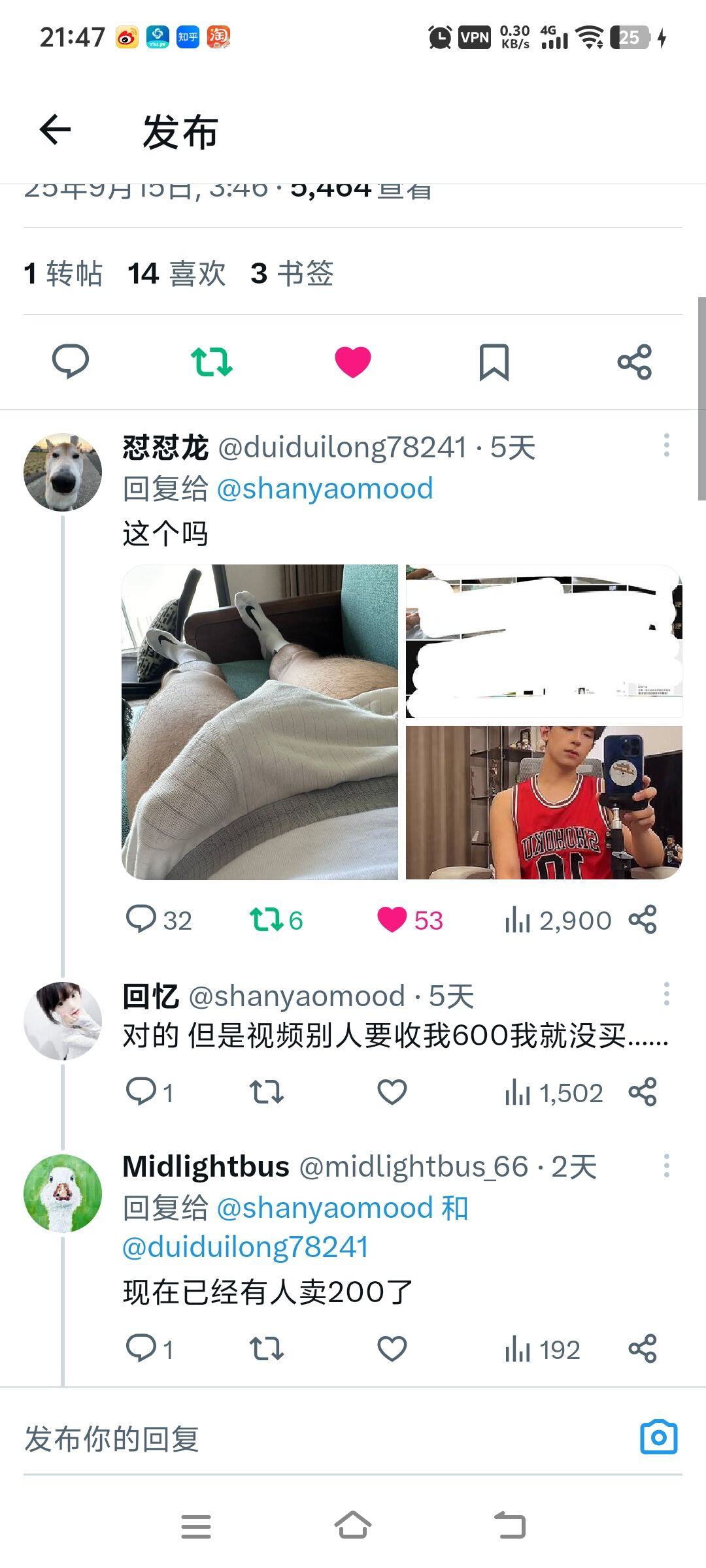Open the @shanyaomood mention in 怼怼龙's reply
Image resolution: width=706 pixels, height=1568 pixels.
click(x=324, y=489)
